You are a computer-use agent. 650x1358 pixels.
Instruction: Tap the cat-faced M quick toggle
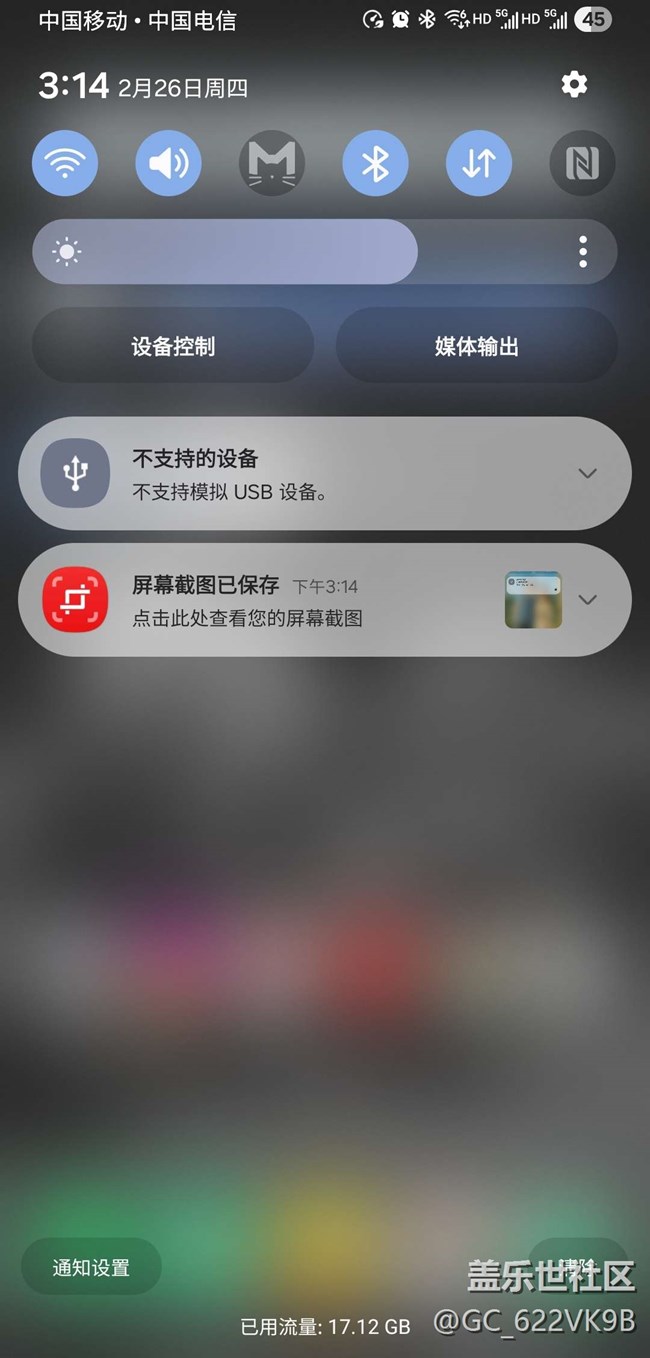pos(272,163)
